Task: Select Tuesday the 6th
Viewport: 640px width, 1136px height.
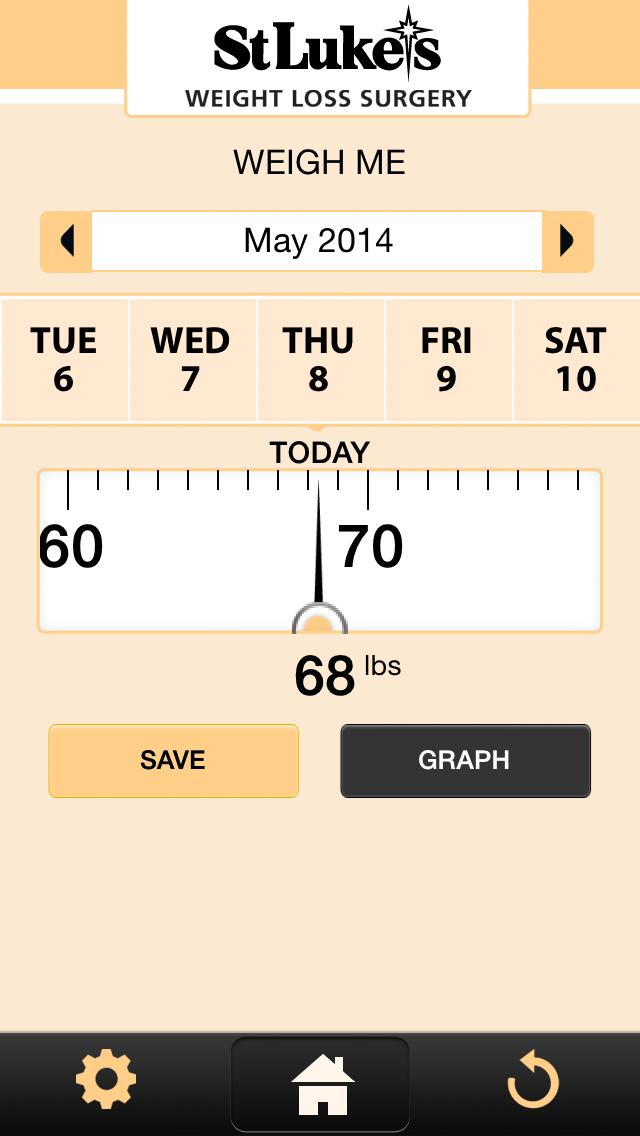Action: tap(64, 360)
